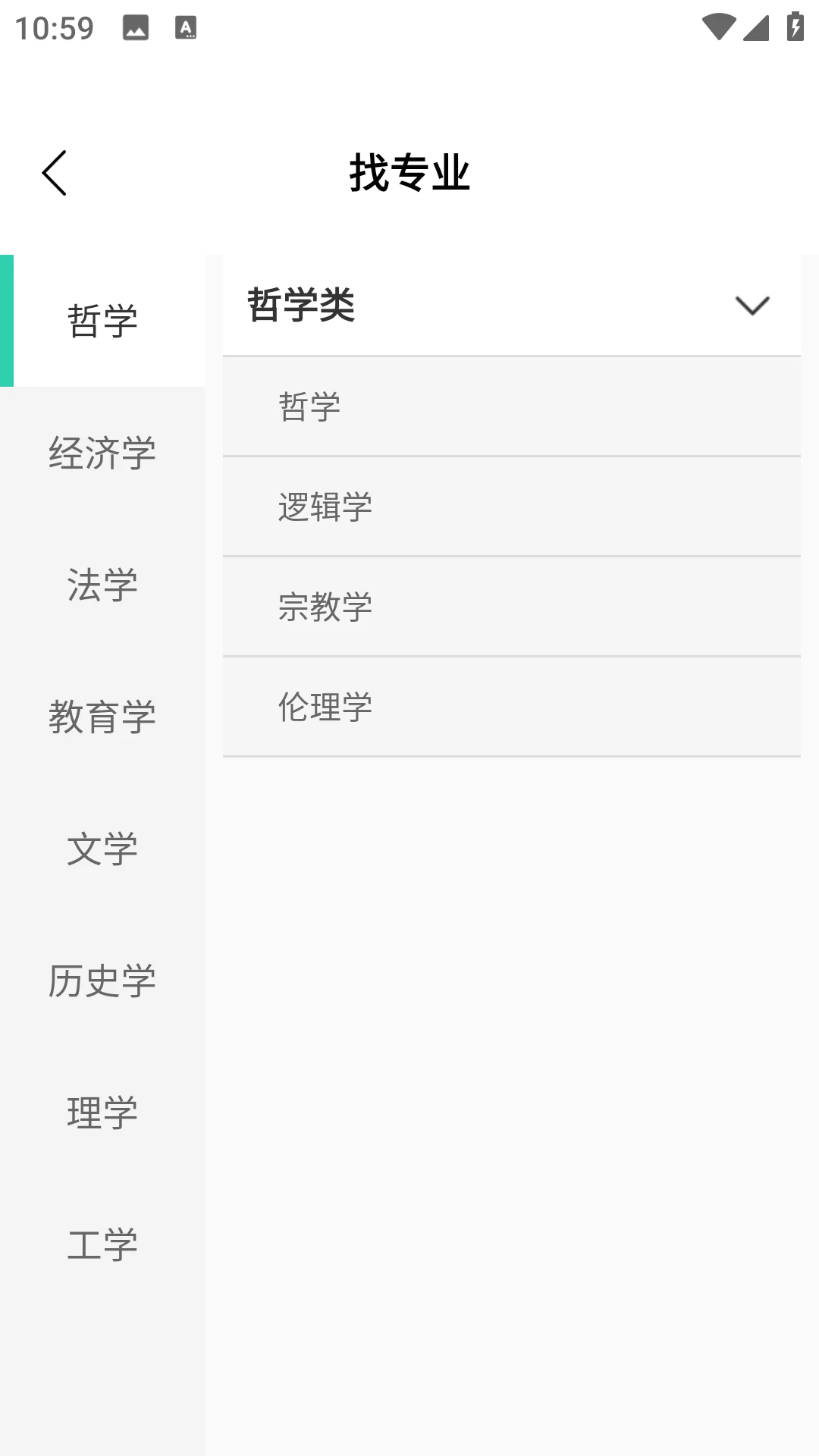This screenshot has width=819, height=1456.
Task: Go back using the top-left arrow
Action: coord(55,173)
